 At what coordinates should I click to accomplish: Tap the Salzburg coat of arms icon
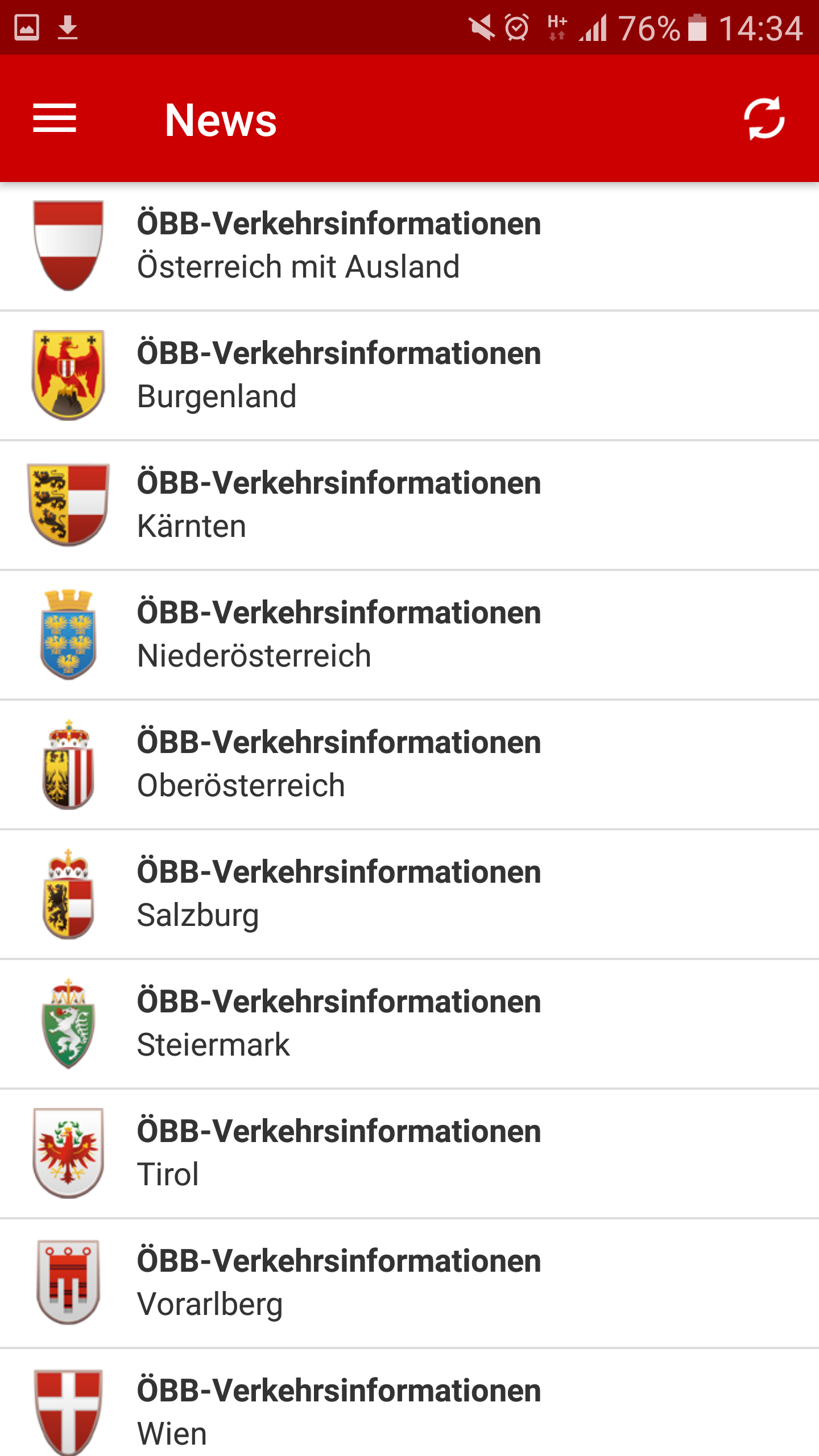coord(67,893)
